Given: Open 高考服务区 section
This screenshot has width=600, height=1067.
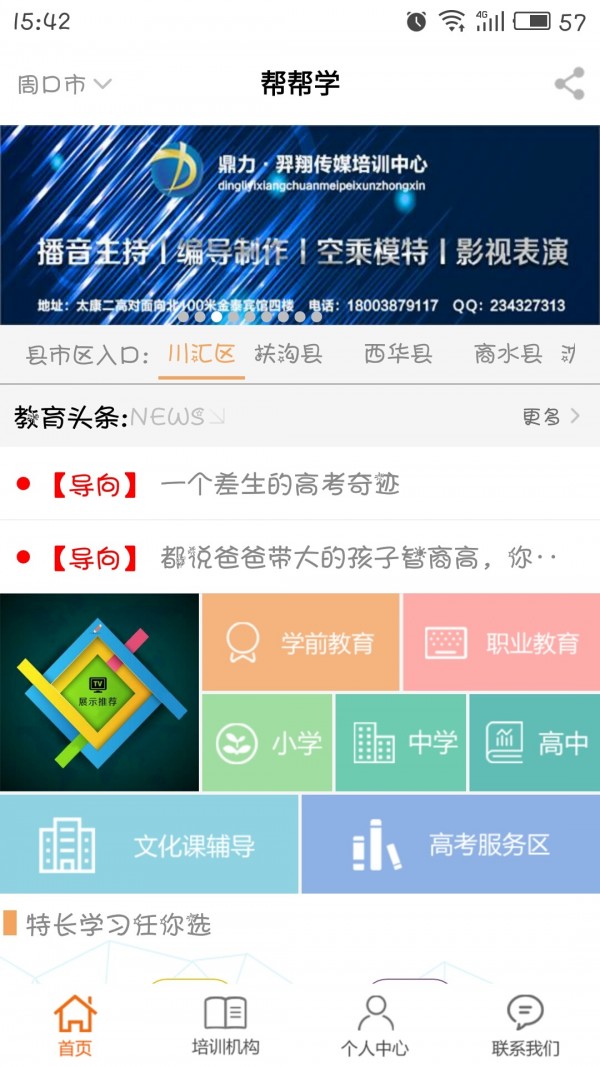Looking at the screenshot, I should point(450,845).
